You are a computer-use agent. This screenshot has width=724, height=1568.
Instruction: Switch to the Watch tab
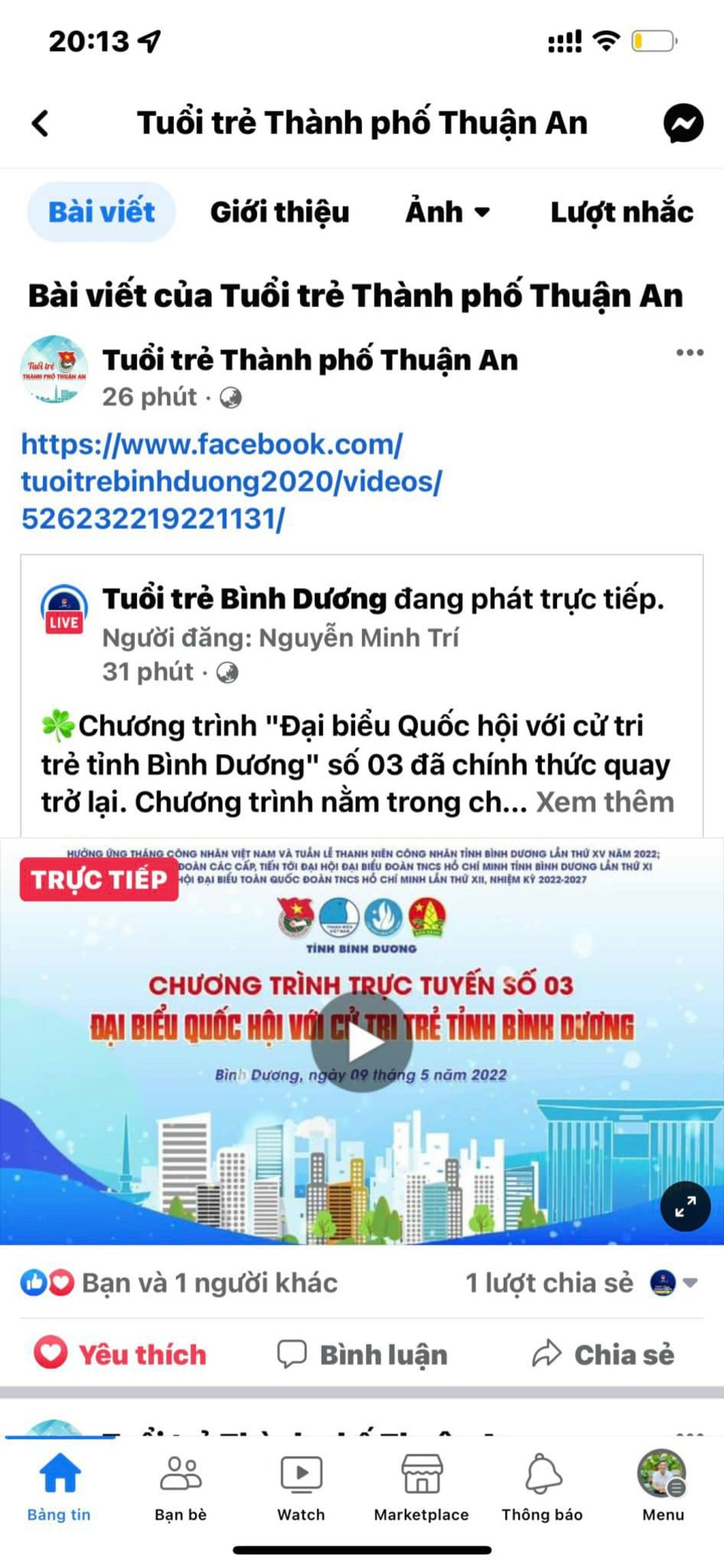(x=301, y=1486)
